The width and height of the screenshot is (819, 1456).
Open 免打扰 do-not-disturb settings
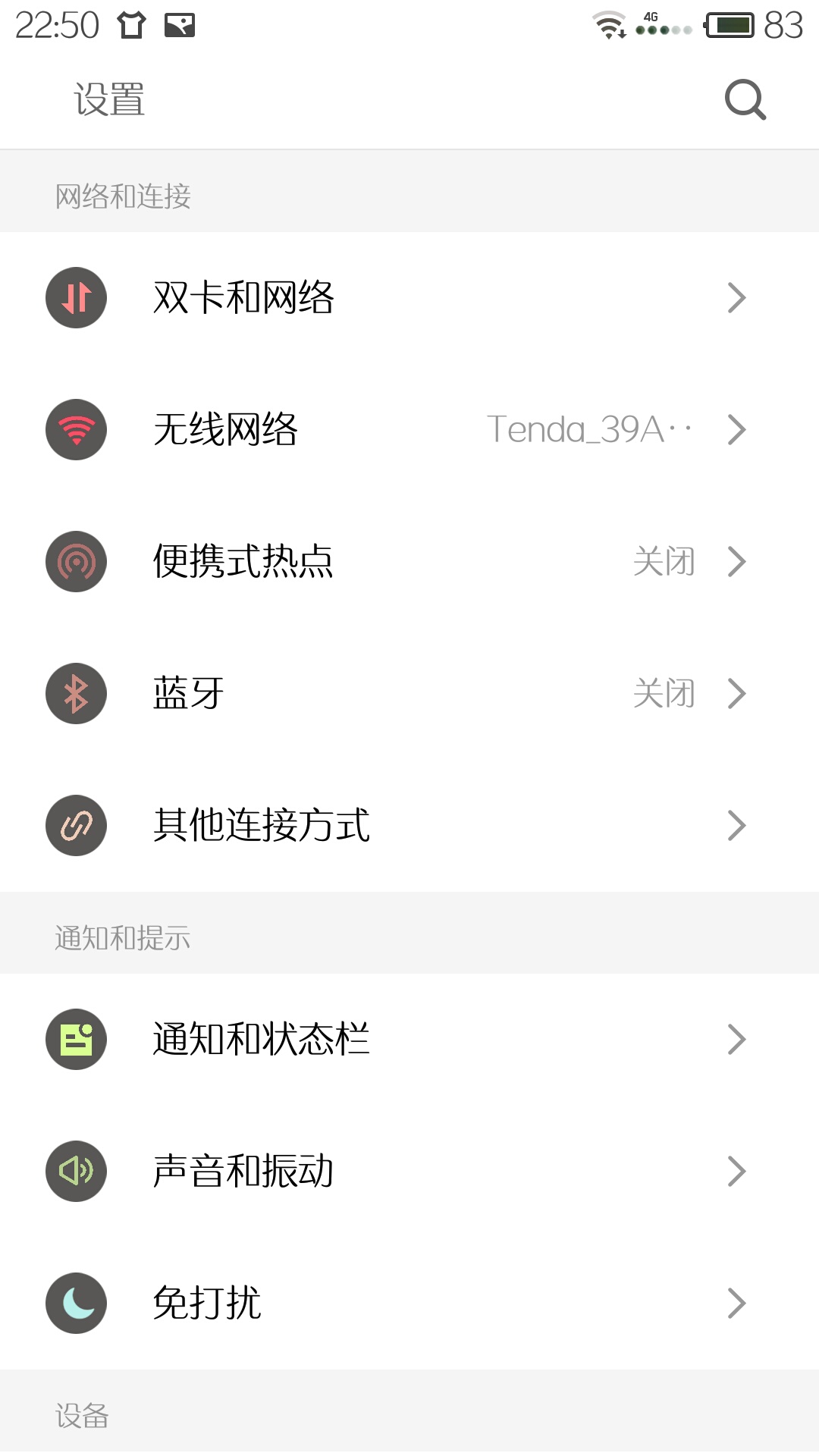(x=409, y=1304)
